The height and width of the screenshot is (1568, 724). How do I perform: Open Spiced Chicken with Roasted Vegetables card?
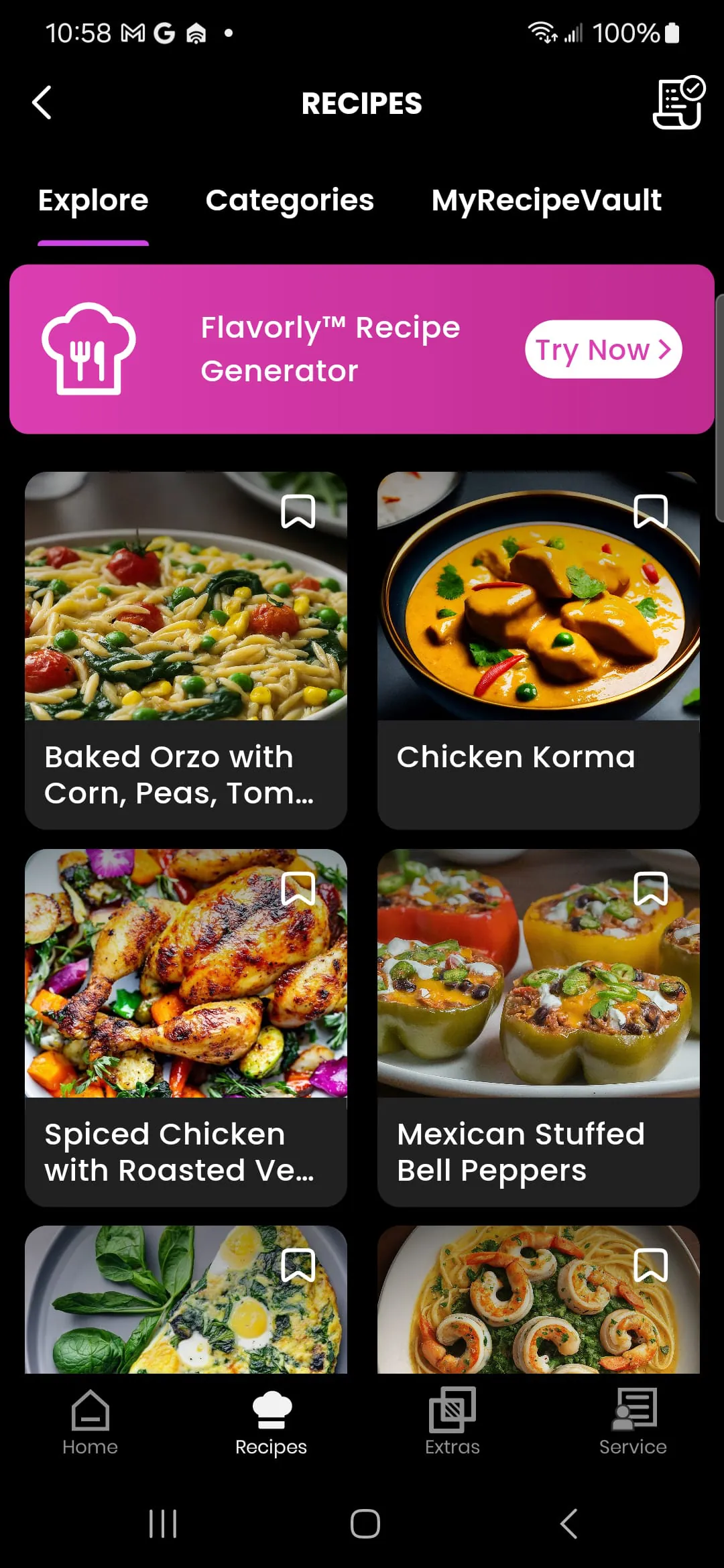point(186,1027)
